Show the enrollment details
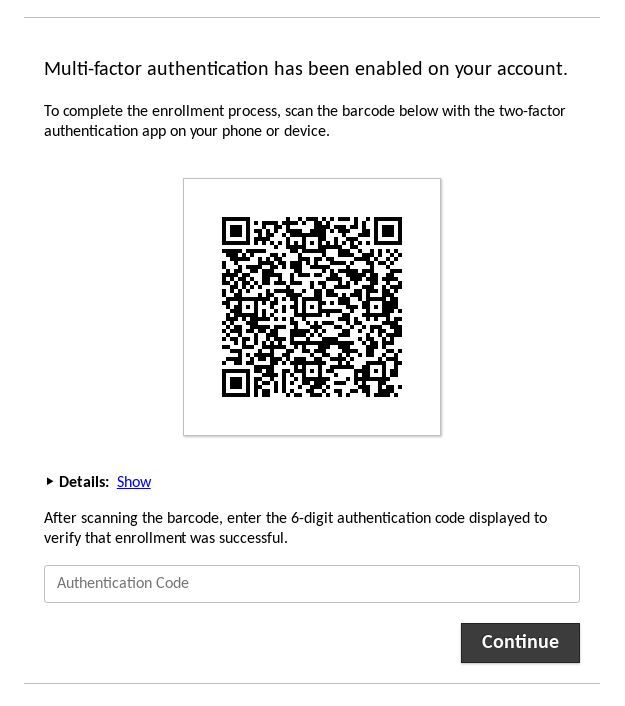625x706 pixels. point(133,482)
